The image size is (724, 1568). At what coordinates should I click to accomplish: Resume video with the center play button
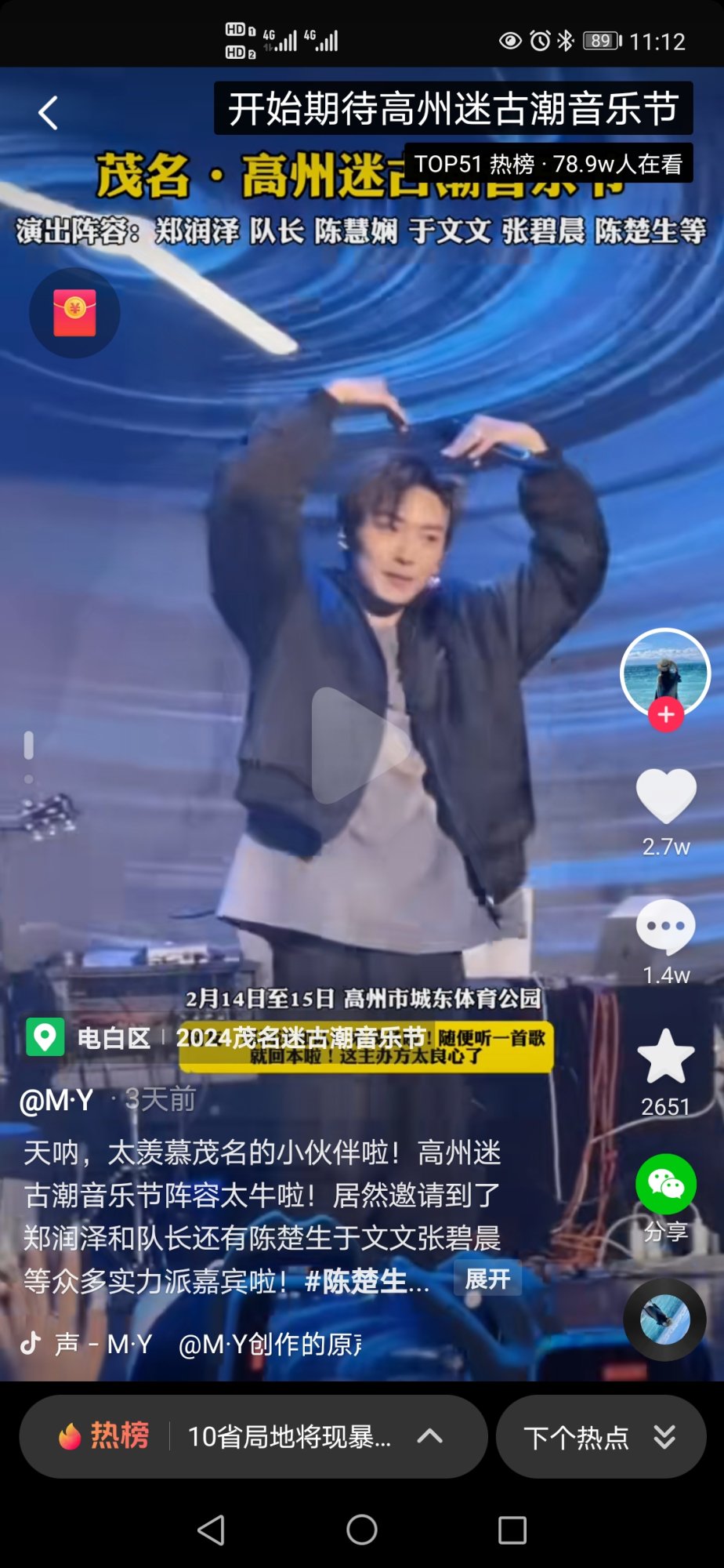(361, 746)
